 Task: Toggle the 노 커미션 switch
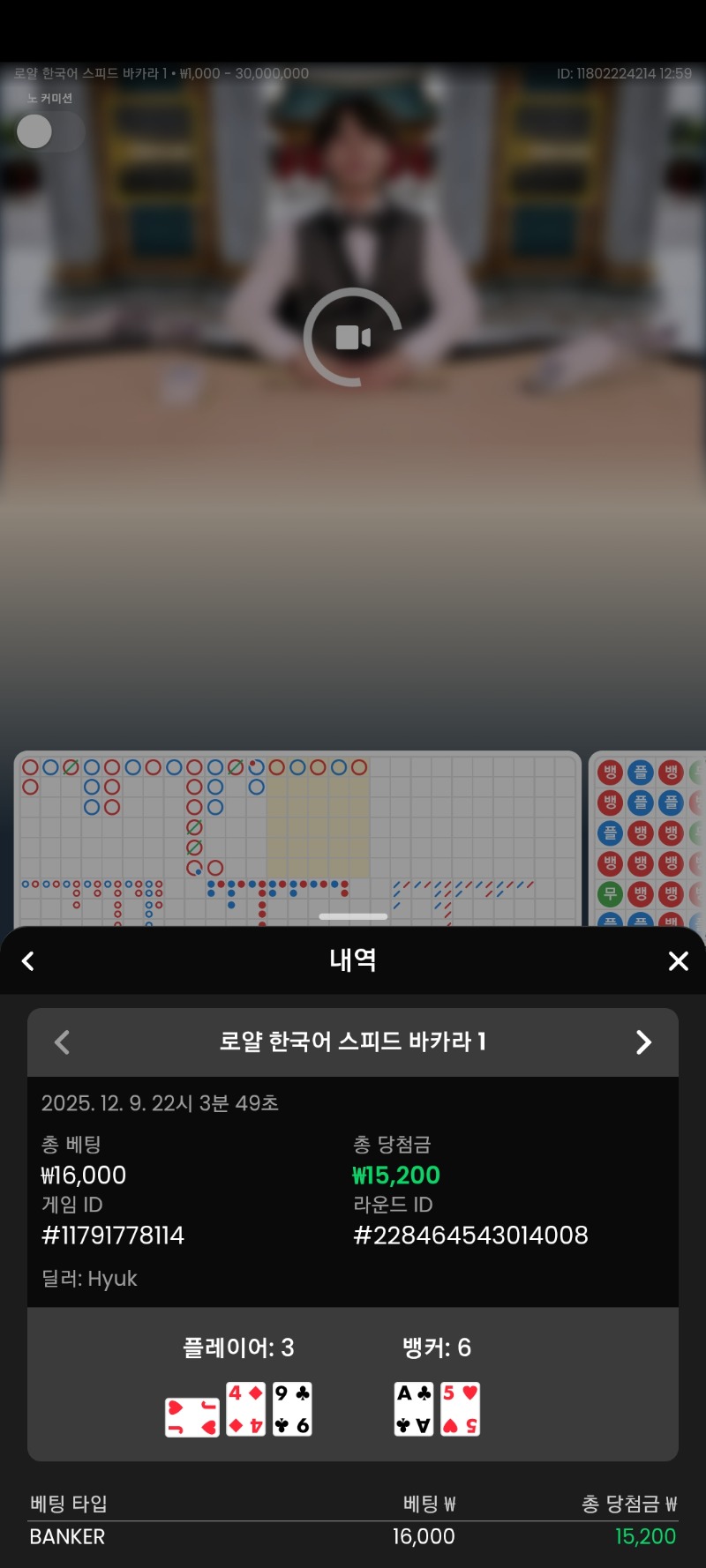49,132
